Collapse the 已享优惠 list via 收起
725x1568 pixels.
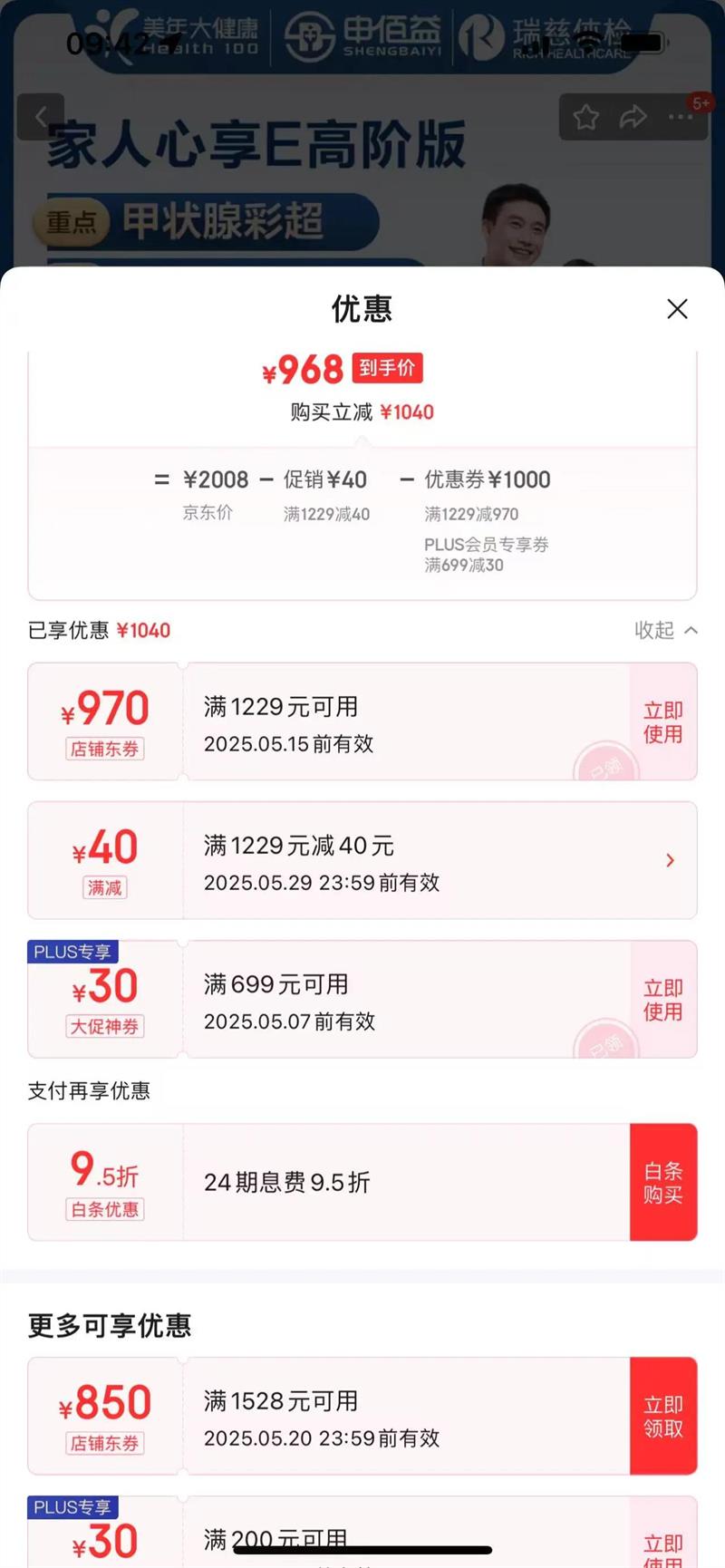(x=665, y=630)
